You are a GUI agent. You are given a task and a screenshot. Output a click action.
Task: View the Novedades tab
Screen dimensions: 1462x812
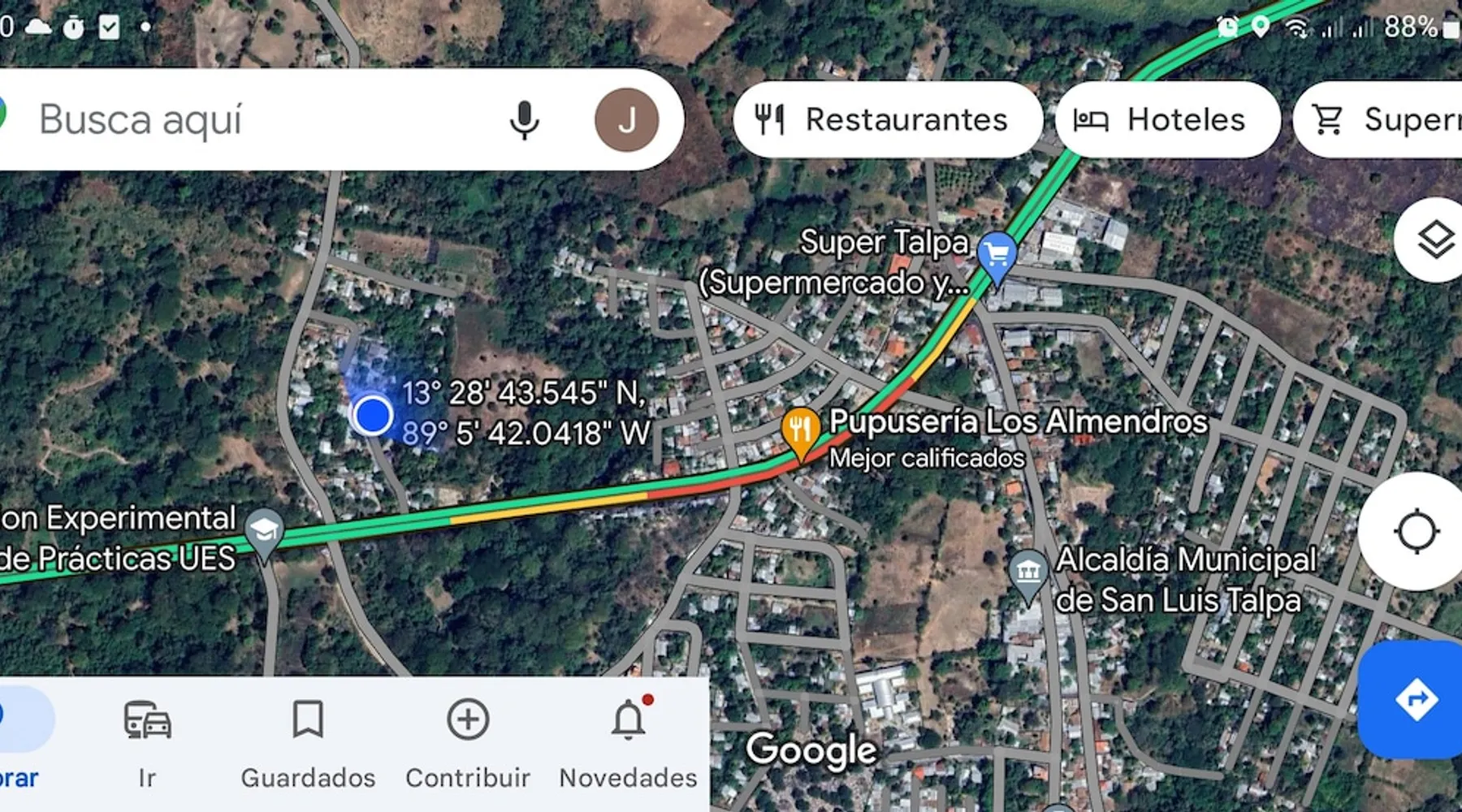click(x=628, y=739)
